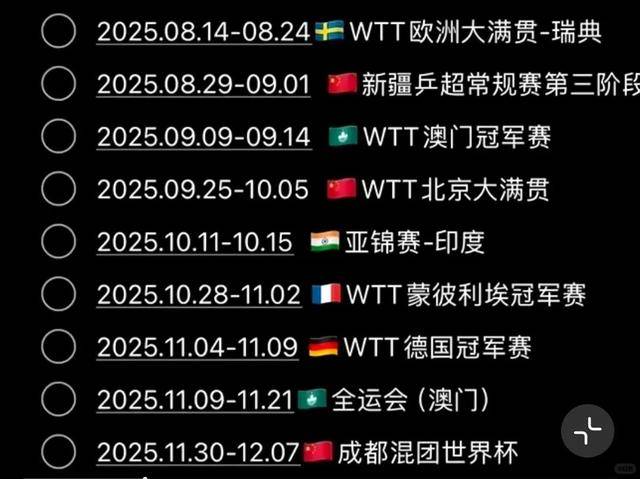640x479 pixels.
Task: Mark 亚锦赛-印度 as completed
Action: [x=59, y=241]
